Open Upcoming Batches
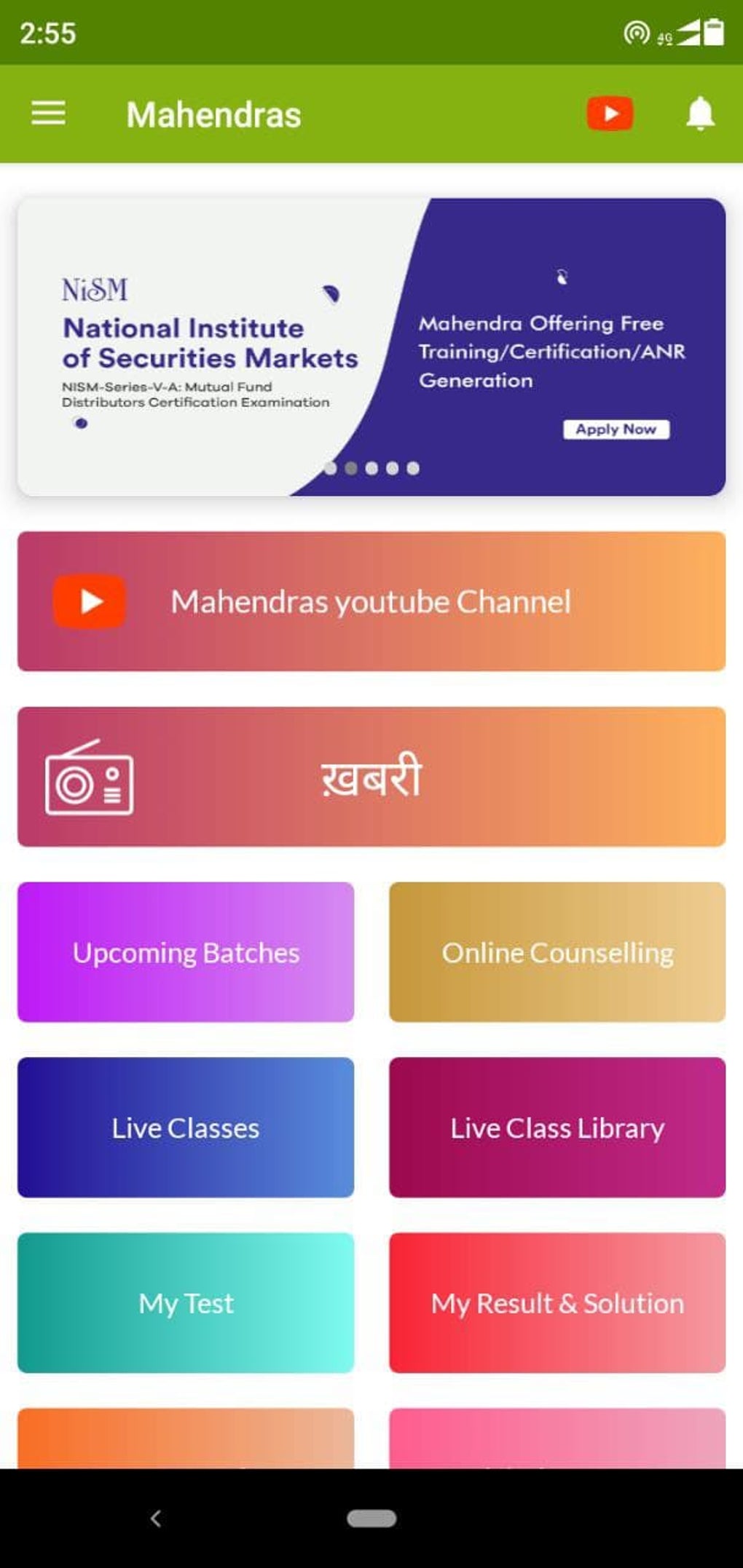 185,951
